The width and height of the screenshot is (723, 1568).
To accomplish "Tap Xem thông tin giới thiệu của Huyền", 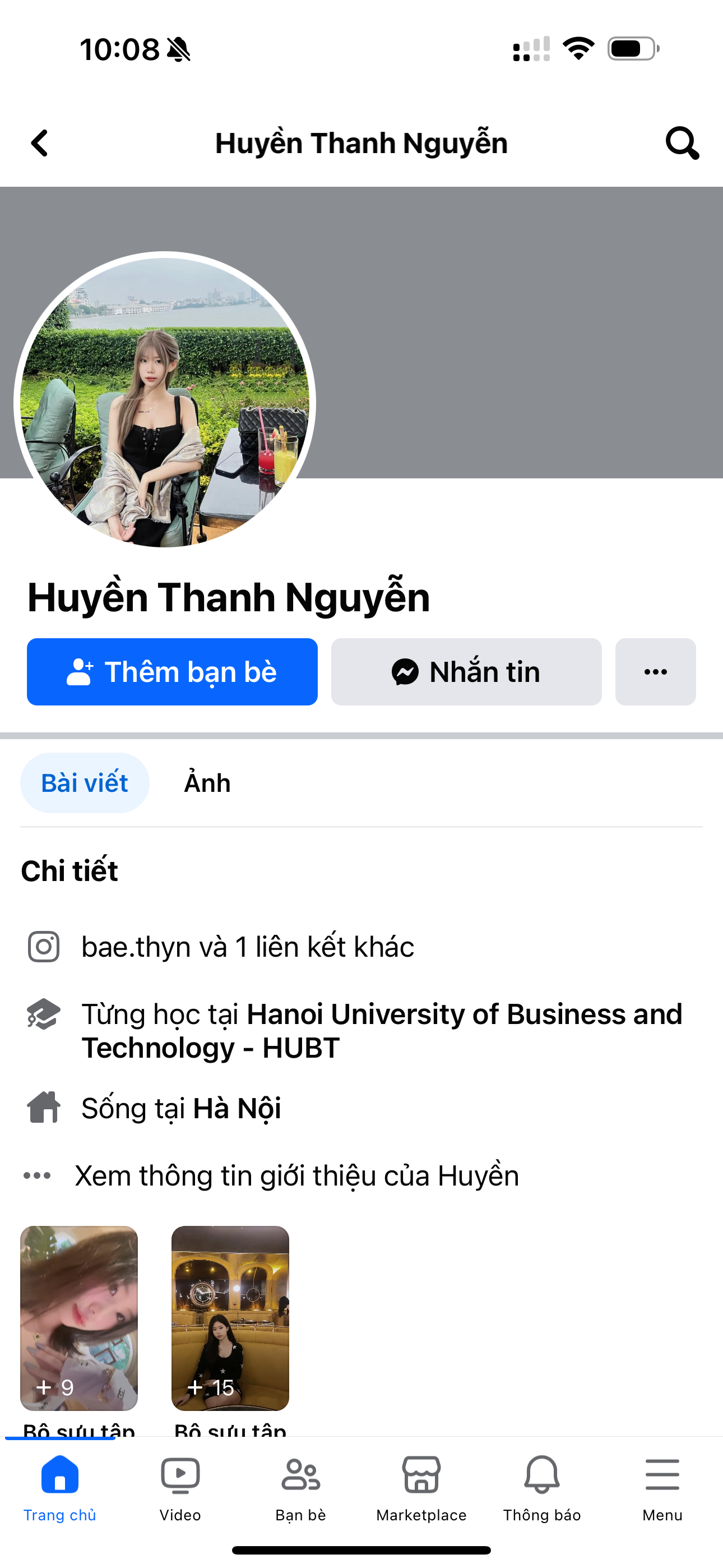I will 296,1175.
